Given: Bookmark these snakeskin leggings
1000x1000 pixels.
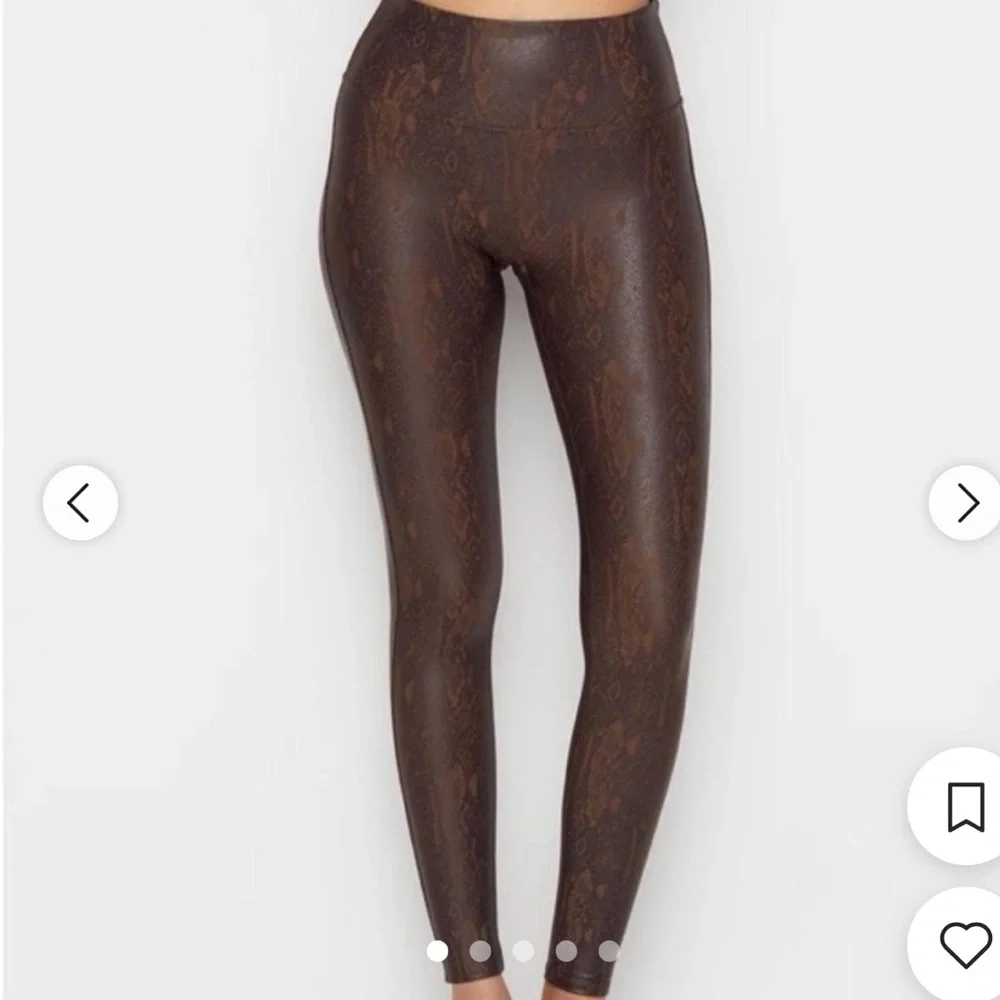Looking at the screenshot, I should tap(965, 807).
